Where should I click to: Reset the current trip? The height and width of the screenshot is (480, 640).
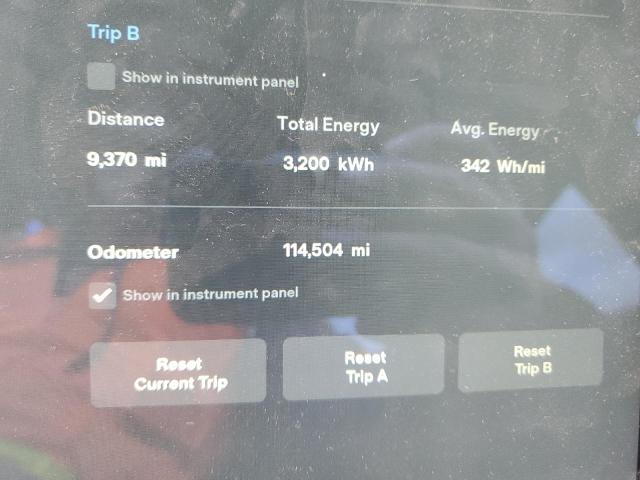tap(179, 373)
